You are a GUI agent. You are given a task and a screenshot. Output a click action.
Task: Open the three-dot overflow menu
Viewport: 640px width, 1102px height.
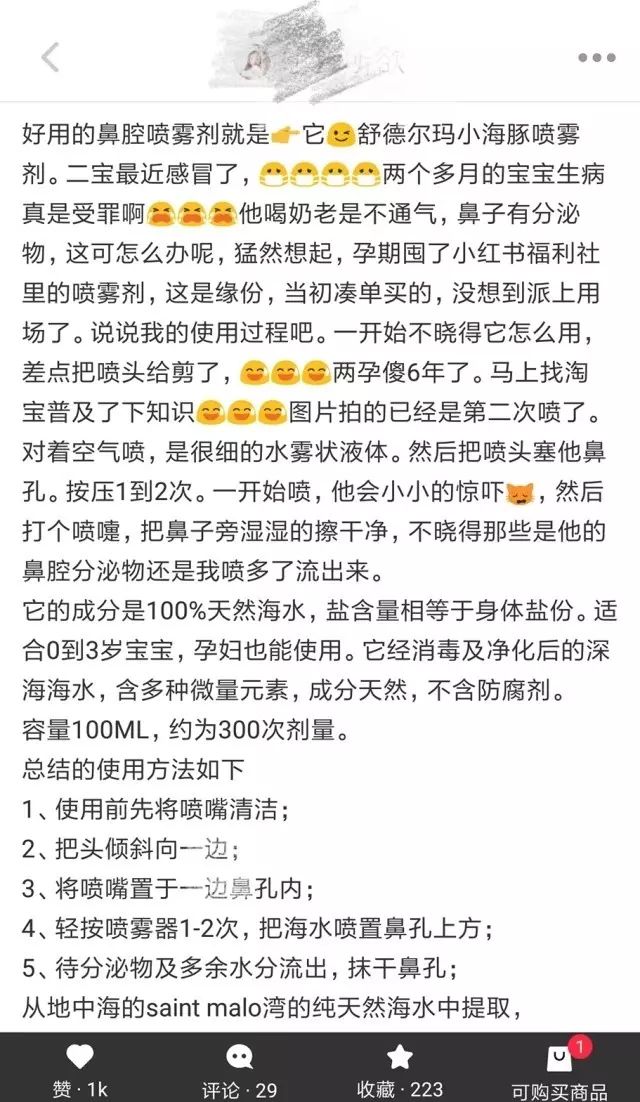[597, 58]
